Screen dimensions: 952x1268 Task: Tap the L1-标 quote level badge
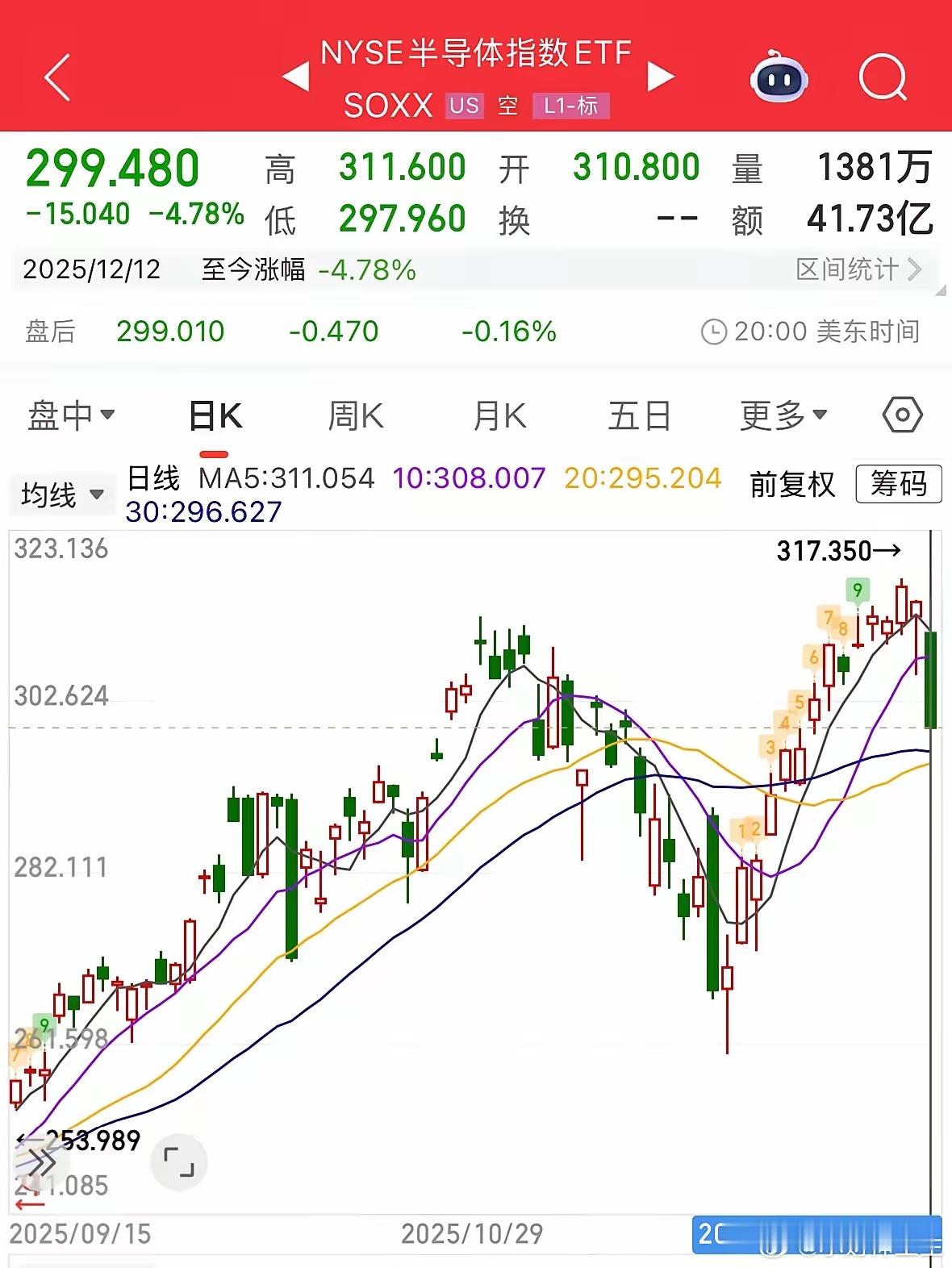click(571, 106)
